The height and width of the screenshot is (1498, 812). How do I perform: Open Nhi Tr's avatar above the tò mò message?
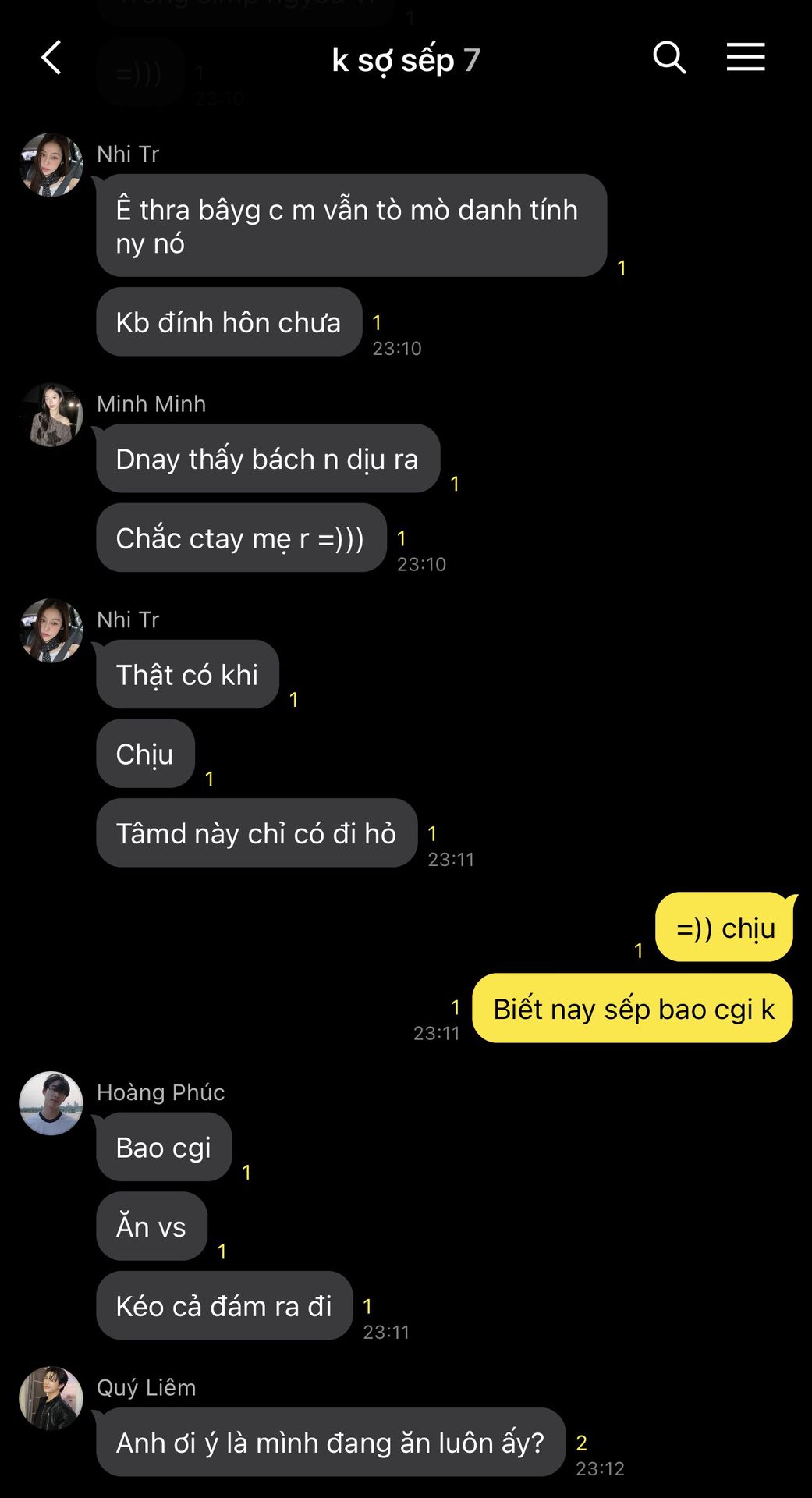coord(51,165)
